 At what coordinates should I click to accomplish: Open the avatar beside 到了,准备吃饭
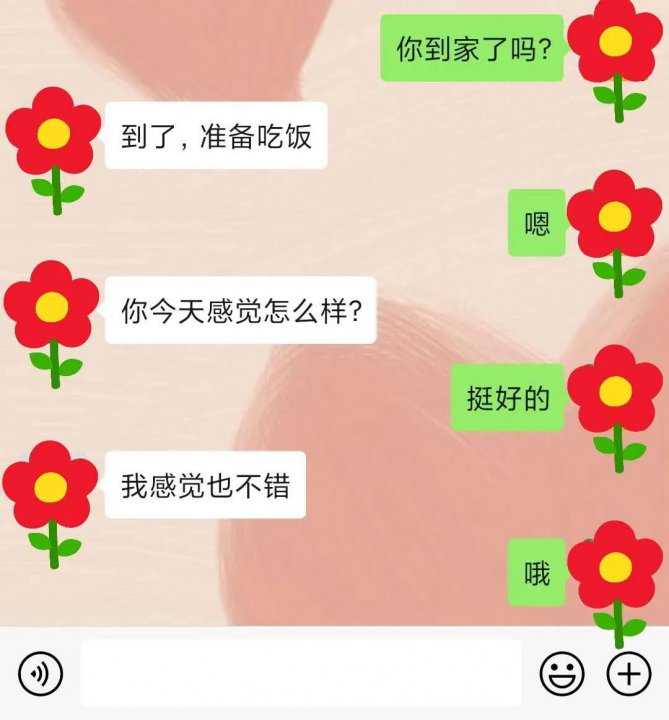pyautogui.click(x=53, y=140)
